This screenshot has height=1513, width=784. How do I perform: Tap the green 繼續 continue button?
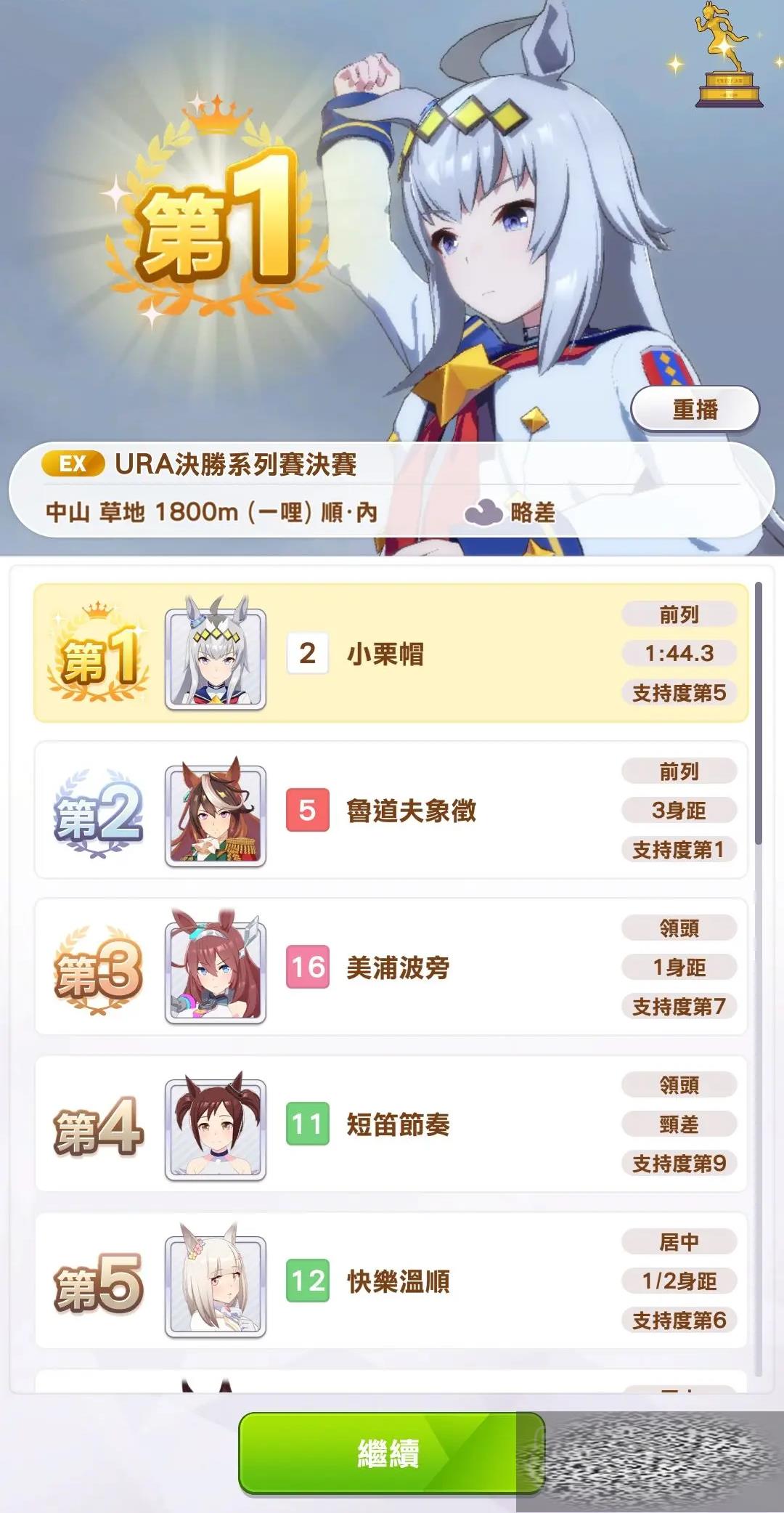(x=388, y=1453)
